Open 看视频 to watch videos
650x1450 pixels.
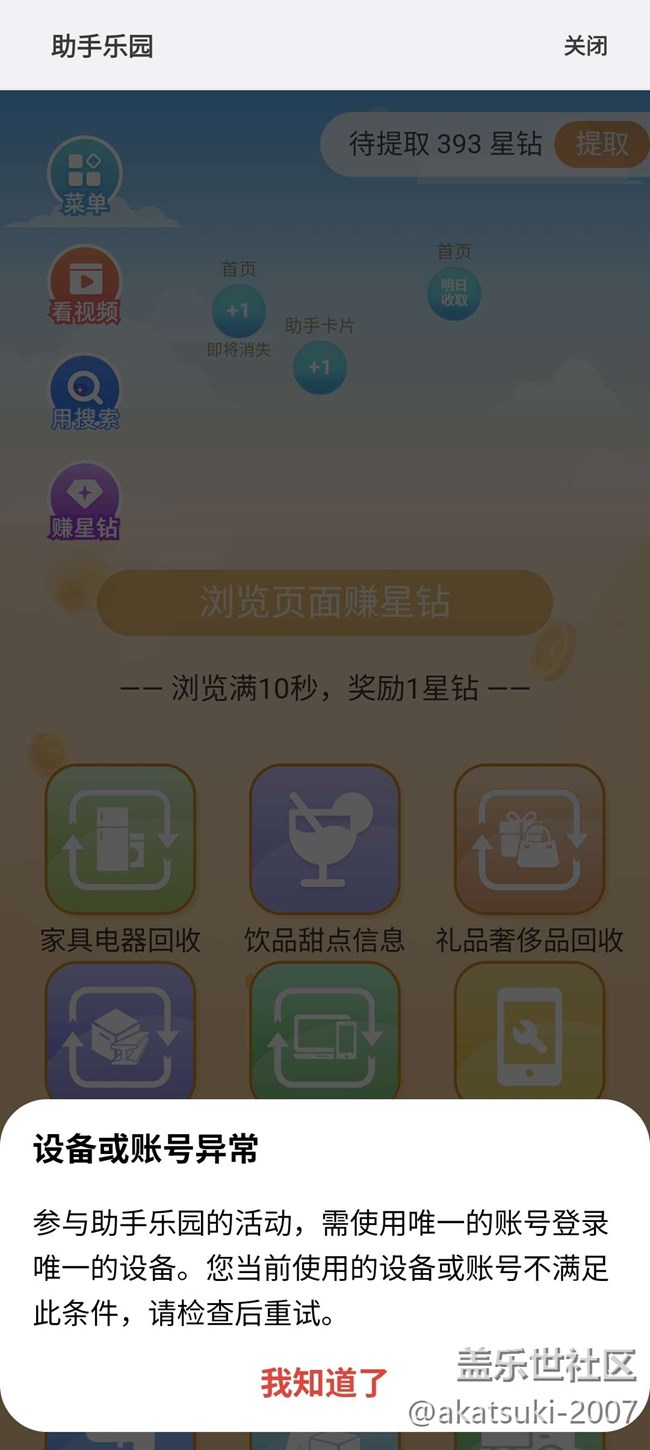click(x=85, y=286)
